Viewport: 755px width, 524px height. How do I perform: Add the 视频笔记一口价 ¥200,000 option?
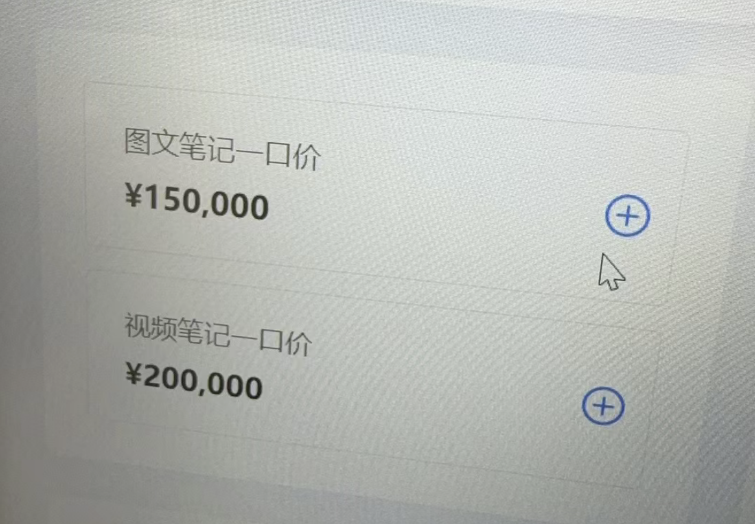pyautogui.click(x=603, y=405)
